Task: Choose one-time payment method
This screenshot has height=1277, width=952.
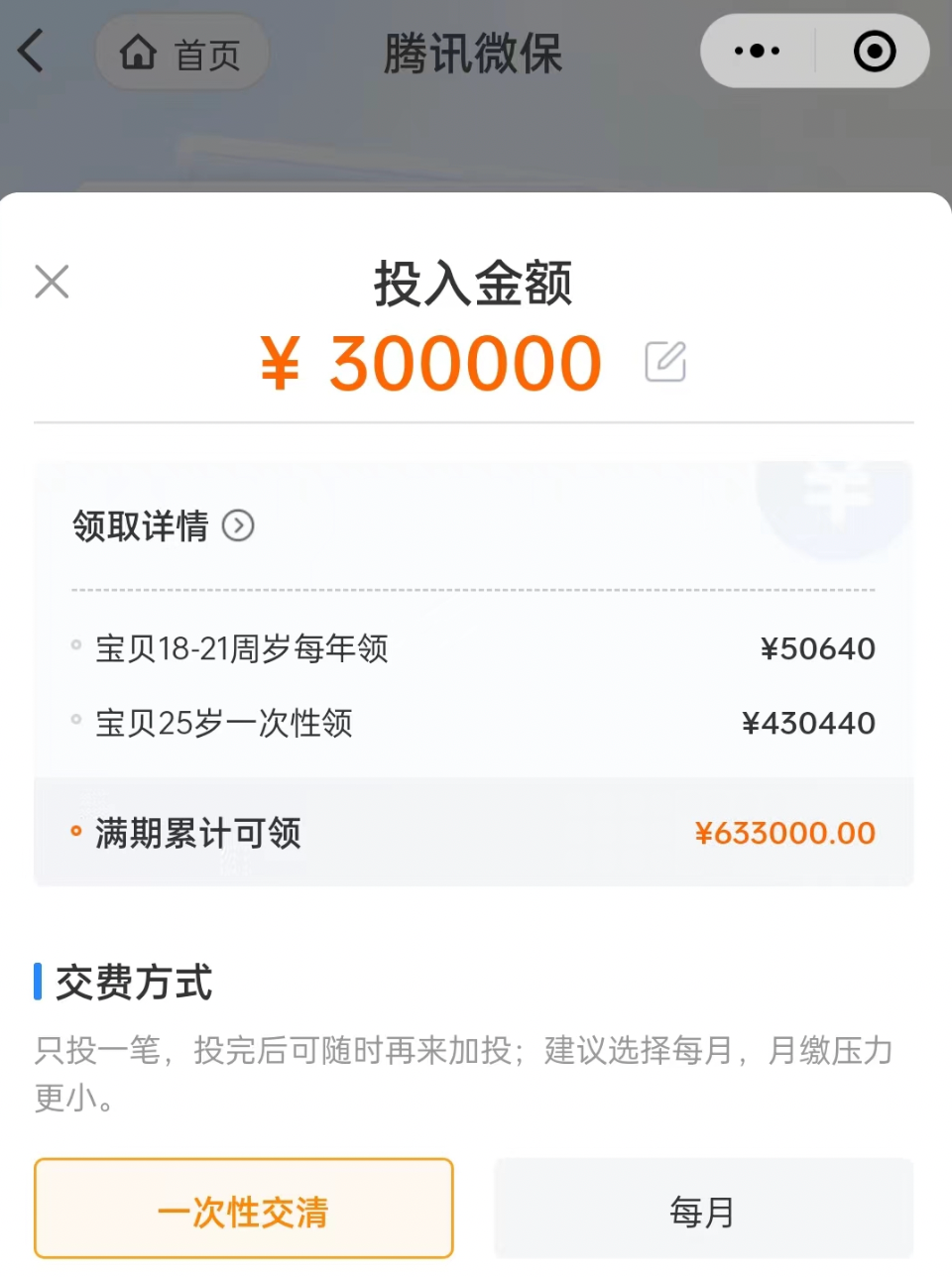Action: tap(243, 1209)
